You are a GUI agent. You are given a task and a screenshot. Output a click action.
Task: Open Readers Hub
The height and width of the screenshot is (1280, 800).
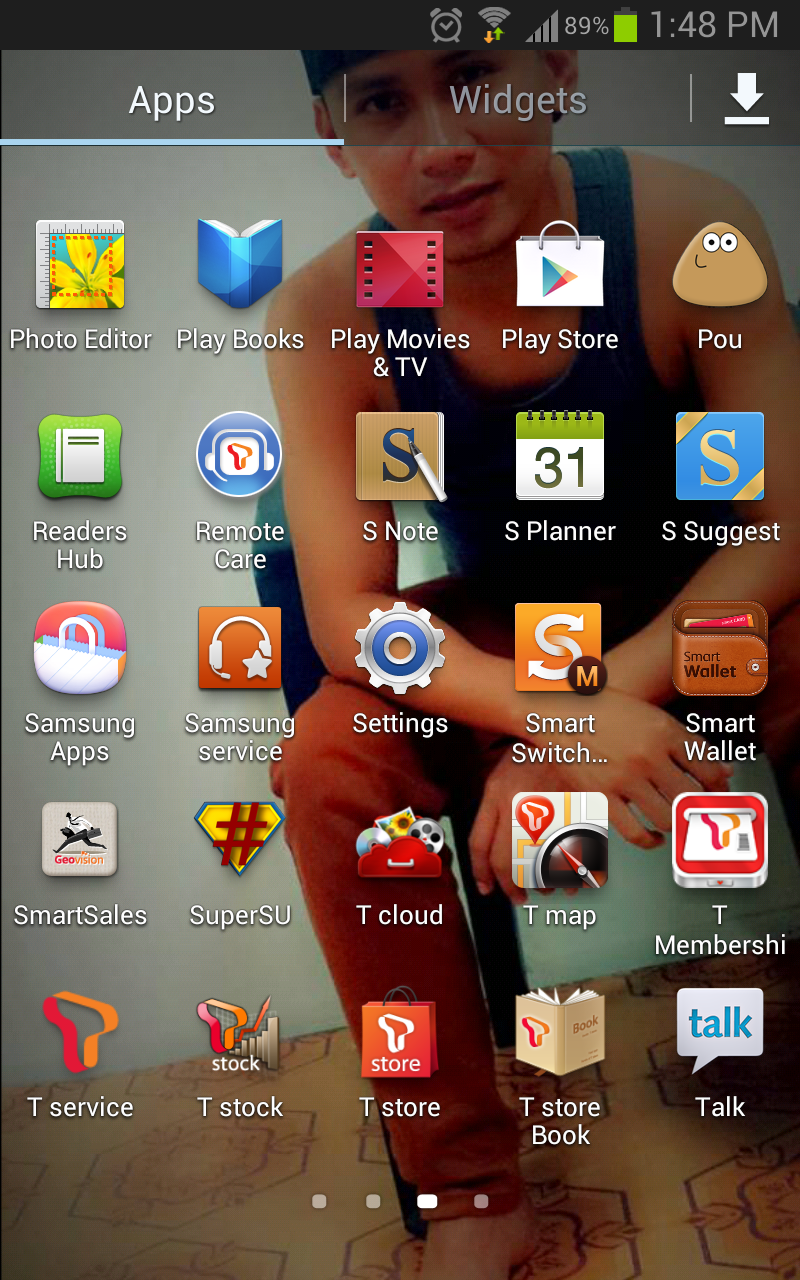tap(80, 458)
